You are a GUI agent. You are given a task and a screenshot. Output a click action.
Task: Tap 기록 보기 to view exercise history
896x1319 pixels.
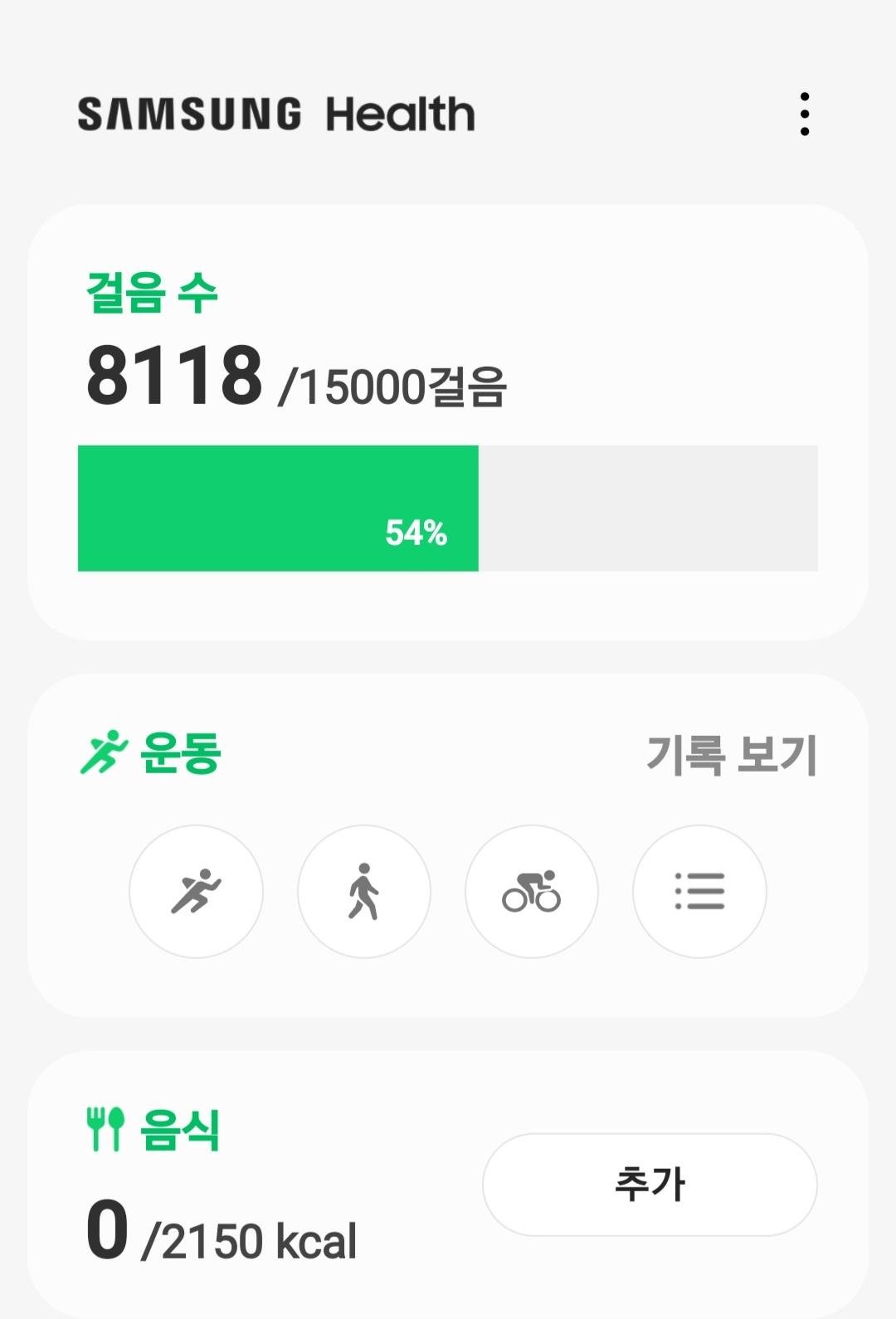(x=732, y=755)
